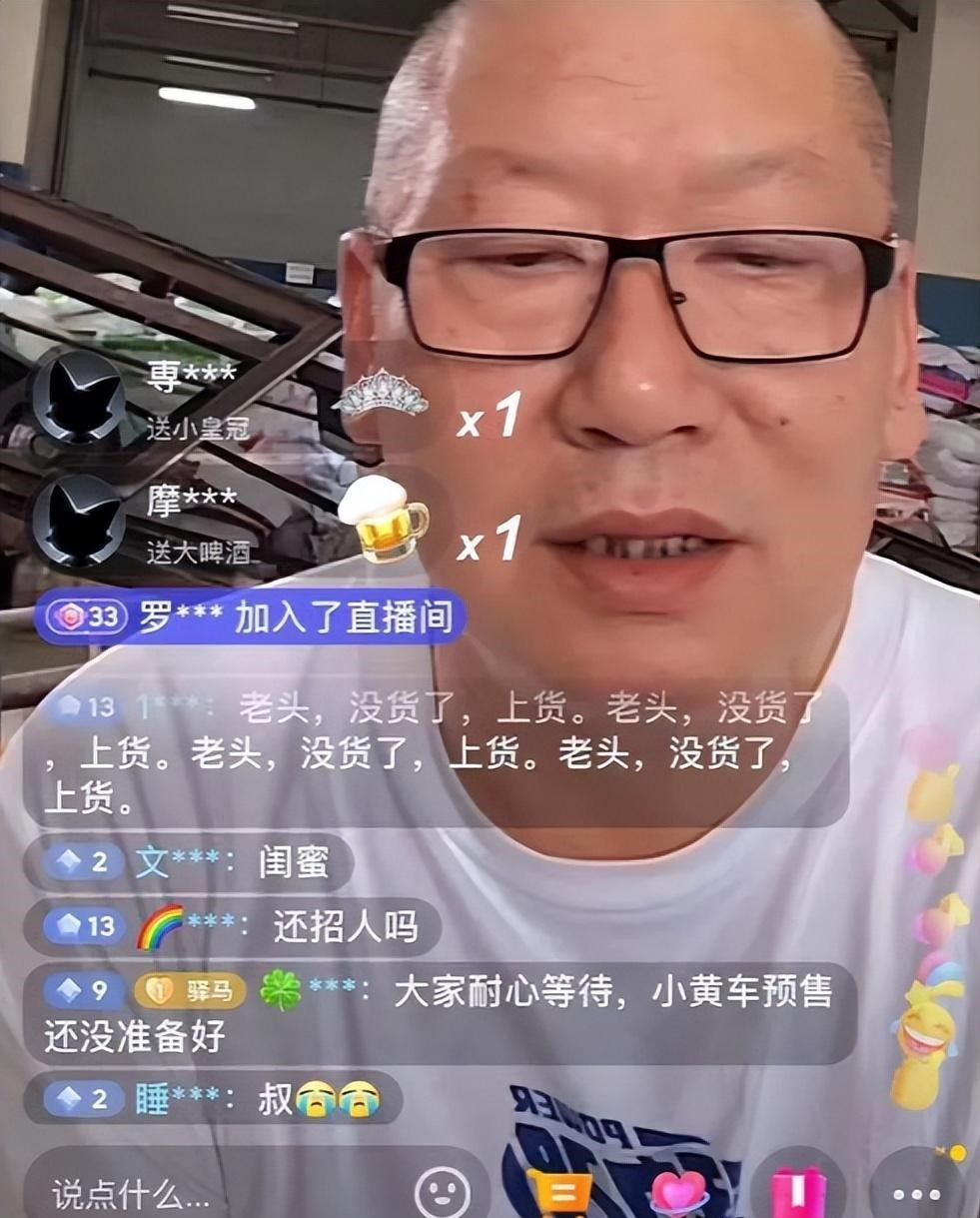The height and width of the screenshot is (1218, 980).
Task: View profile of gift sender 專***
Action: 77,398
